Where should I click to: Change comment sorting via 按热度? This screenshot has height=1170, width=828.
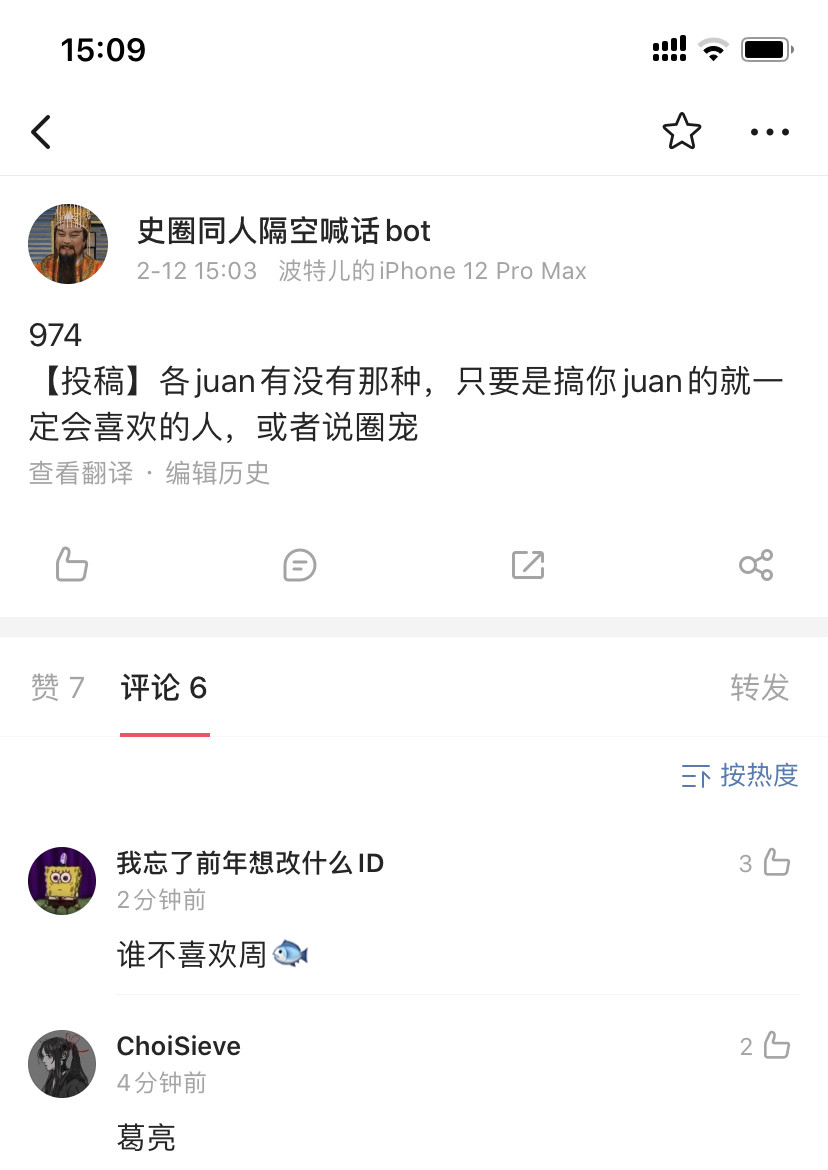(x=740, y=775)
